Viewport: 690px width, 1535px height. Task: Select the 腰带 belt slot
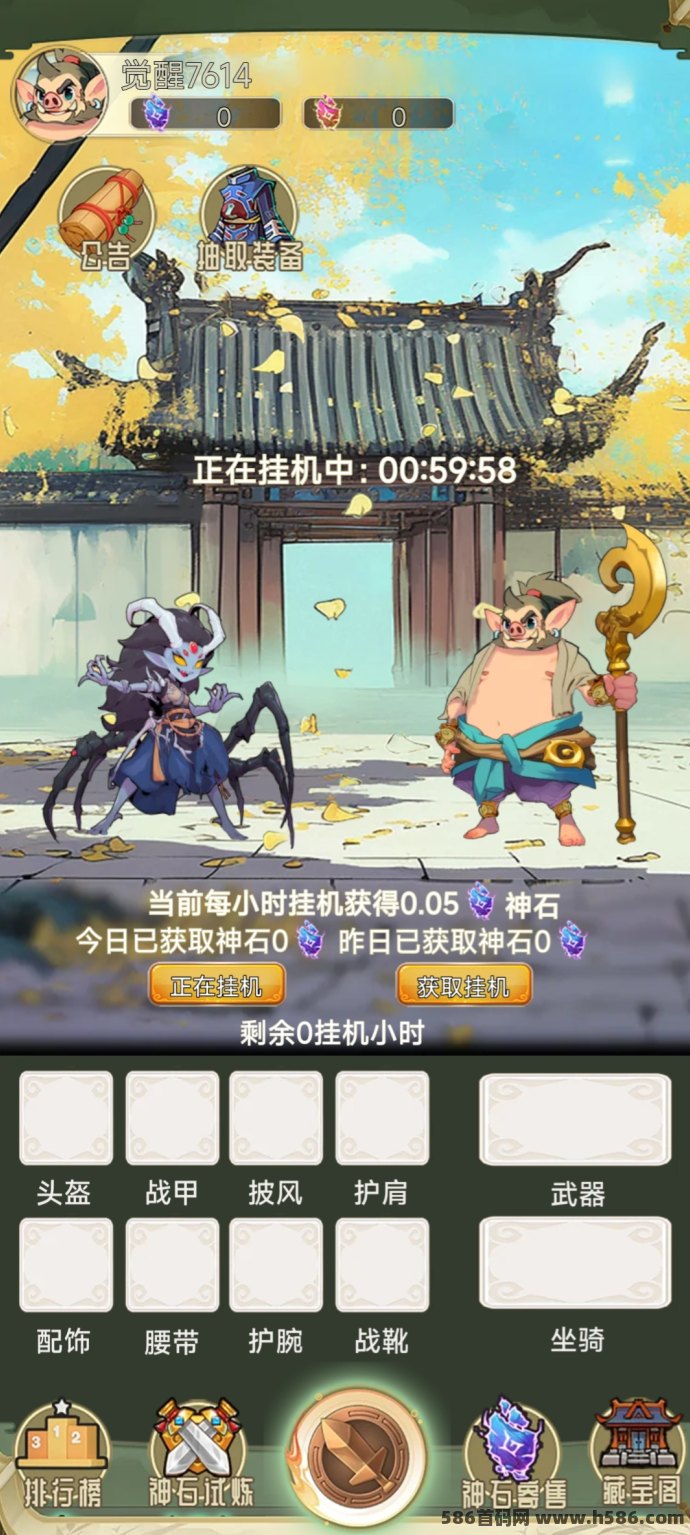click(x=172, y=1265)
